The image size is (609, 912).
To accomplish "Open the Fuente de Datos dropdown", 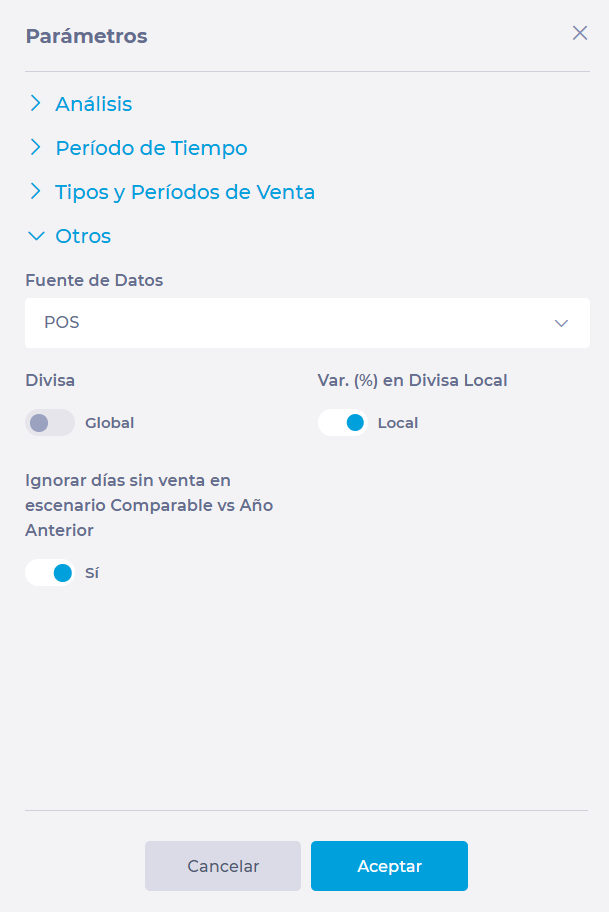I will click(x=307, y=323).
